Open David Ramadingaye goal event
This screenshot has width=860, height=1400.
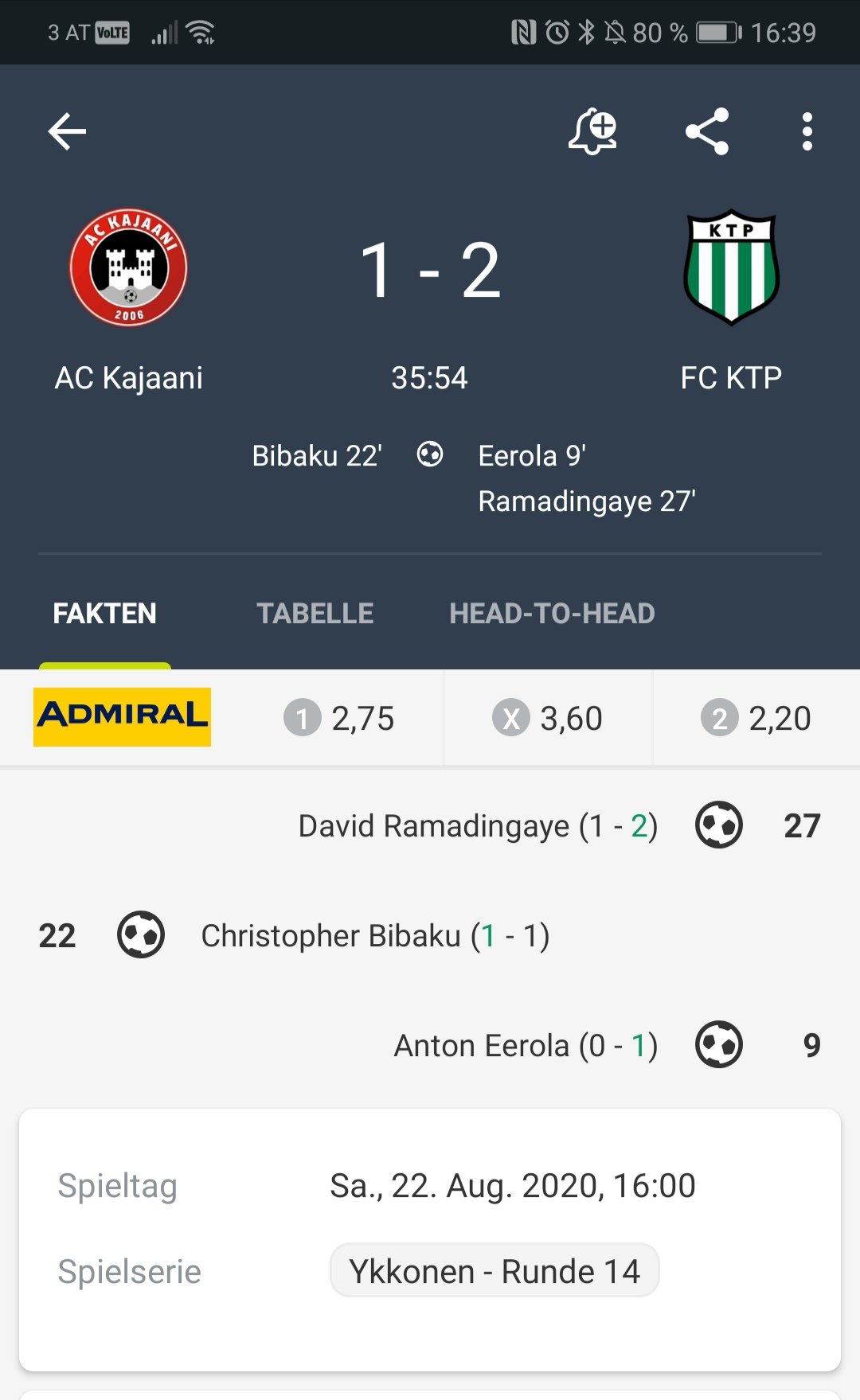(x=430, y=825)
